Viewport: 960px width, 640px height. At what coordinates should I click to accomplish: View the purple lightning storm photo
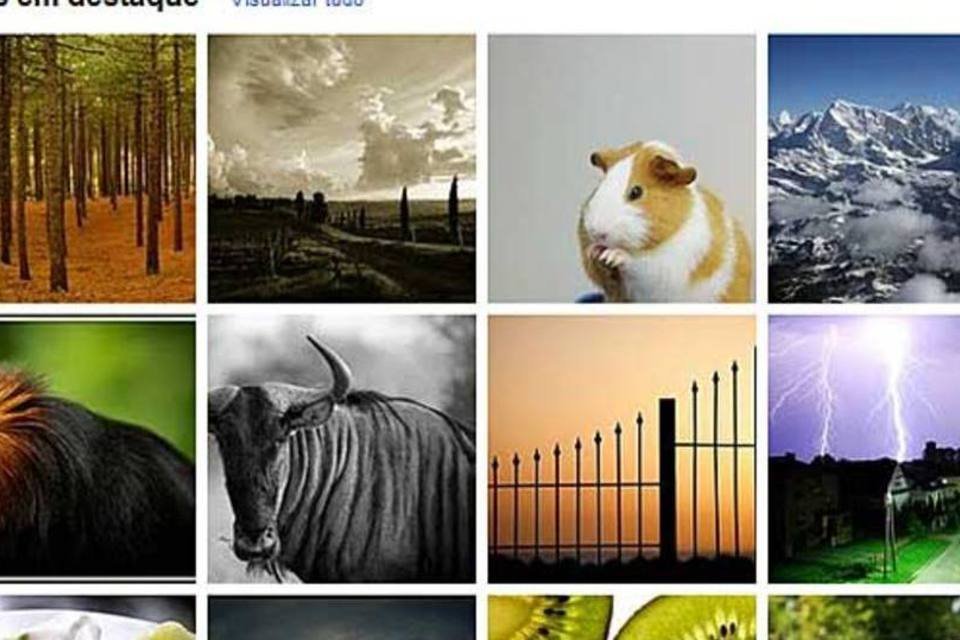[864, 449]
